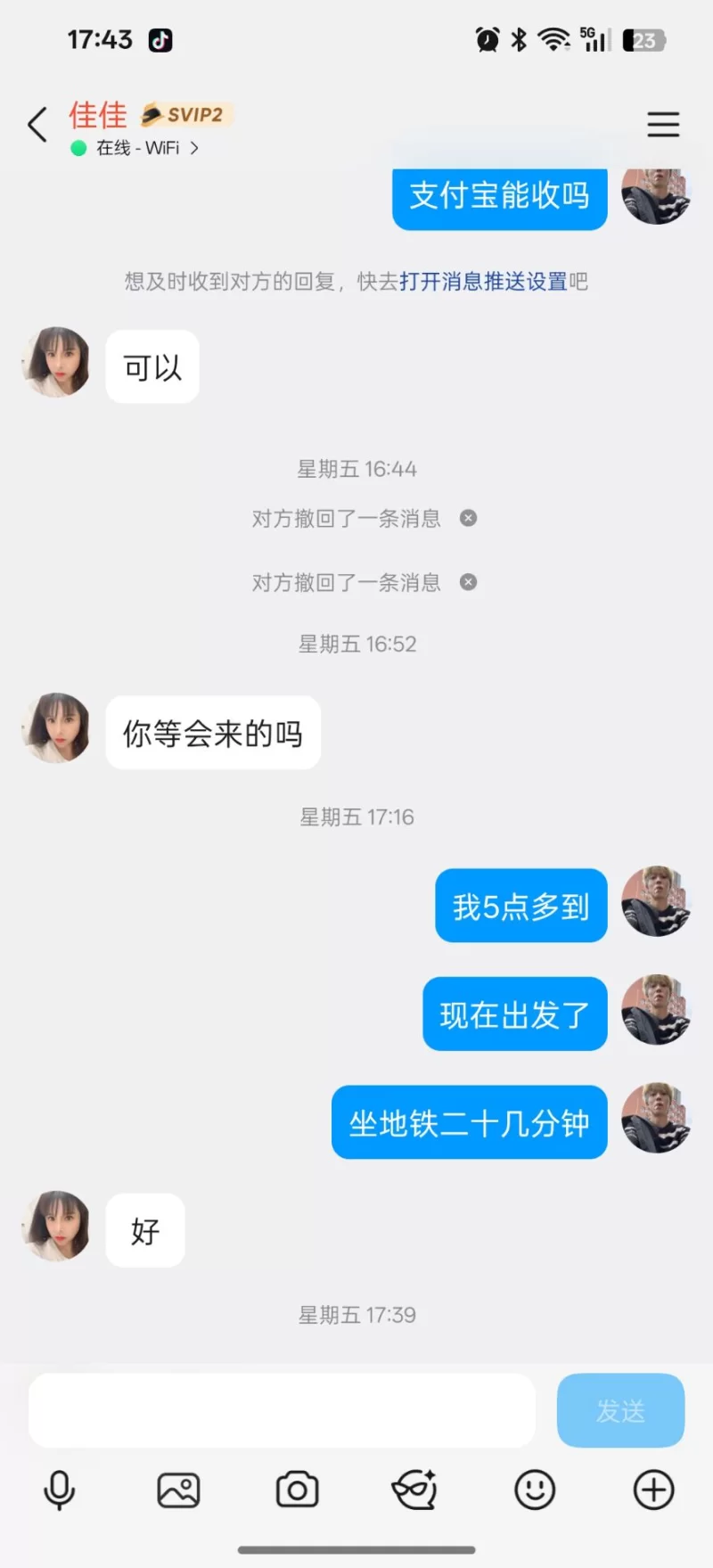Record a voice message with microphone
The image size is (713, 1568).
pyautogui.click(x=60, y=1490)
